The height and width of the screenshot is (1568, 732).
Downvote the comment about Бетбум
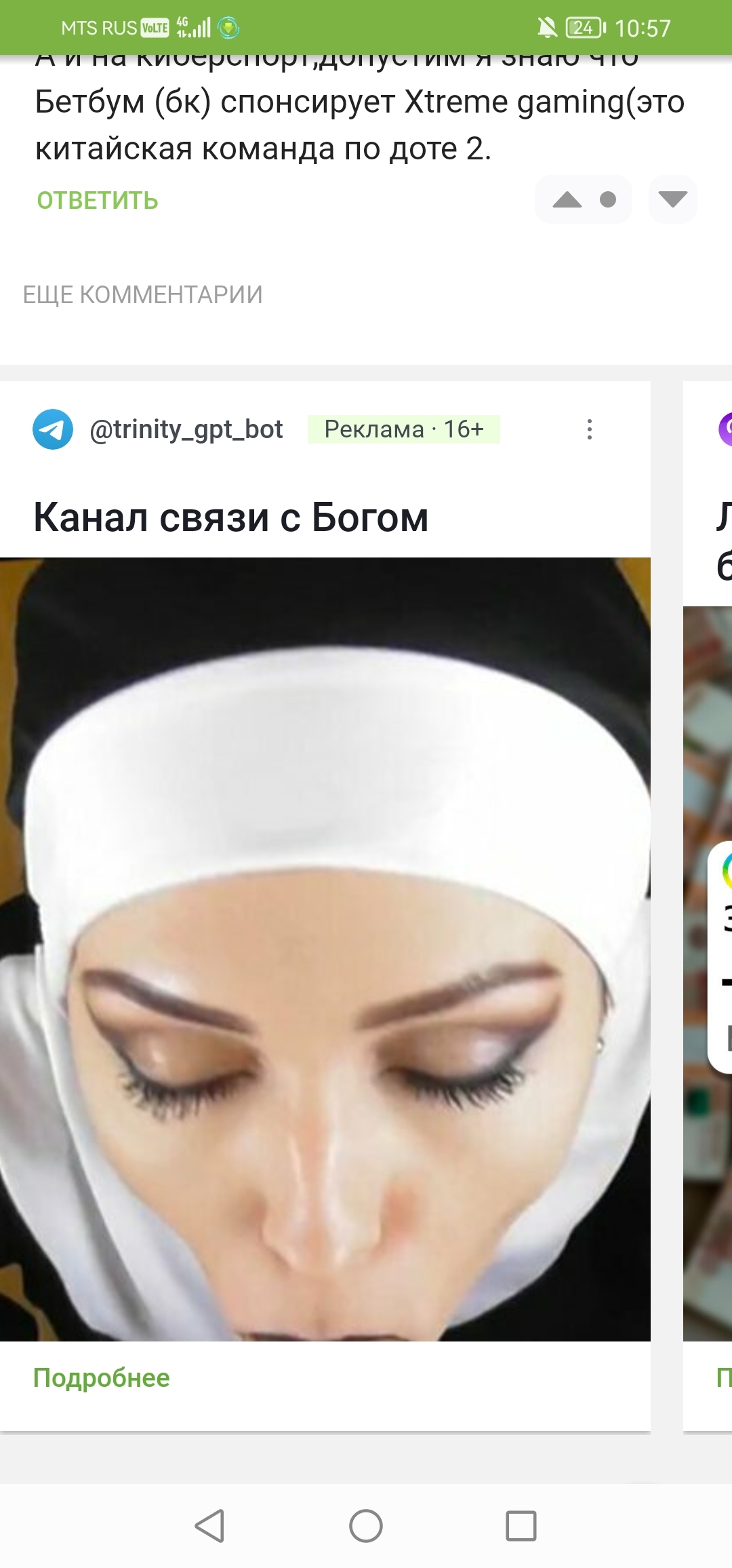[x=672, y=199]
